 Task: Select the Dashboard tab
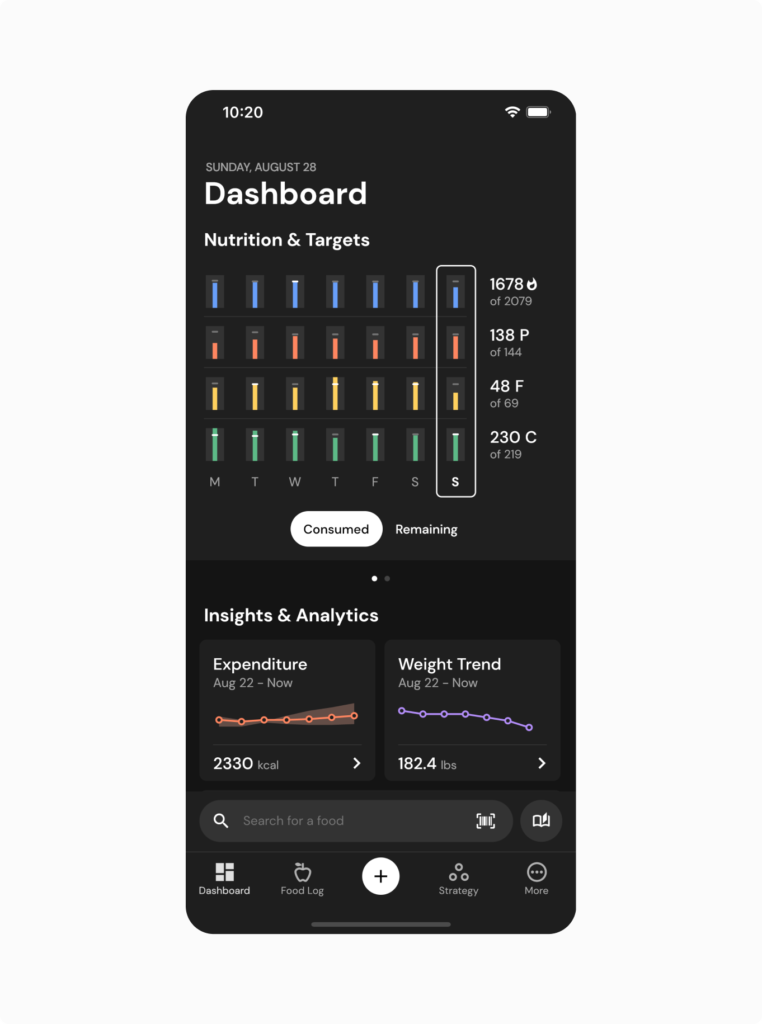coord(224,878)
